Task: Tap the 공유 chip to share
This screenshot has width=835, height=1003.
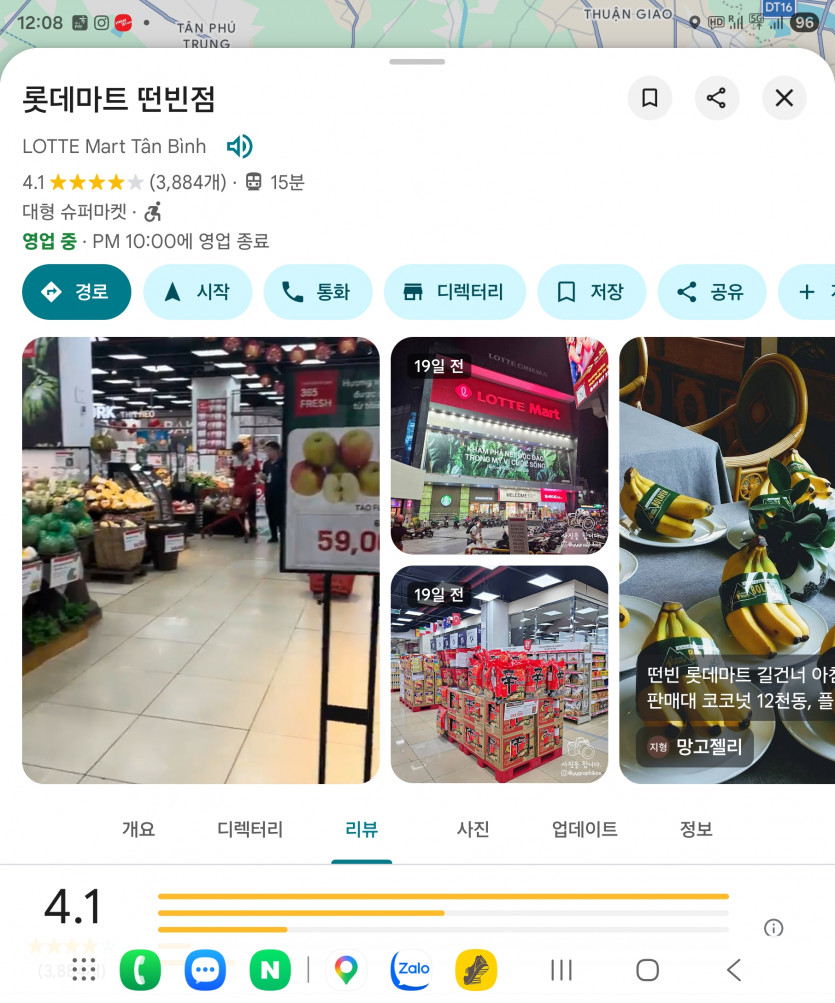Action: tap(711, 292)
